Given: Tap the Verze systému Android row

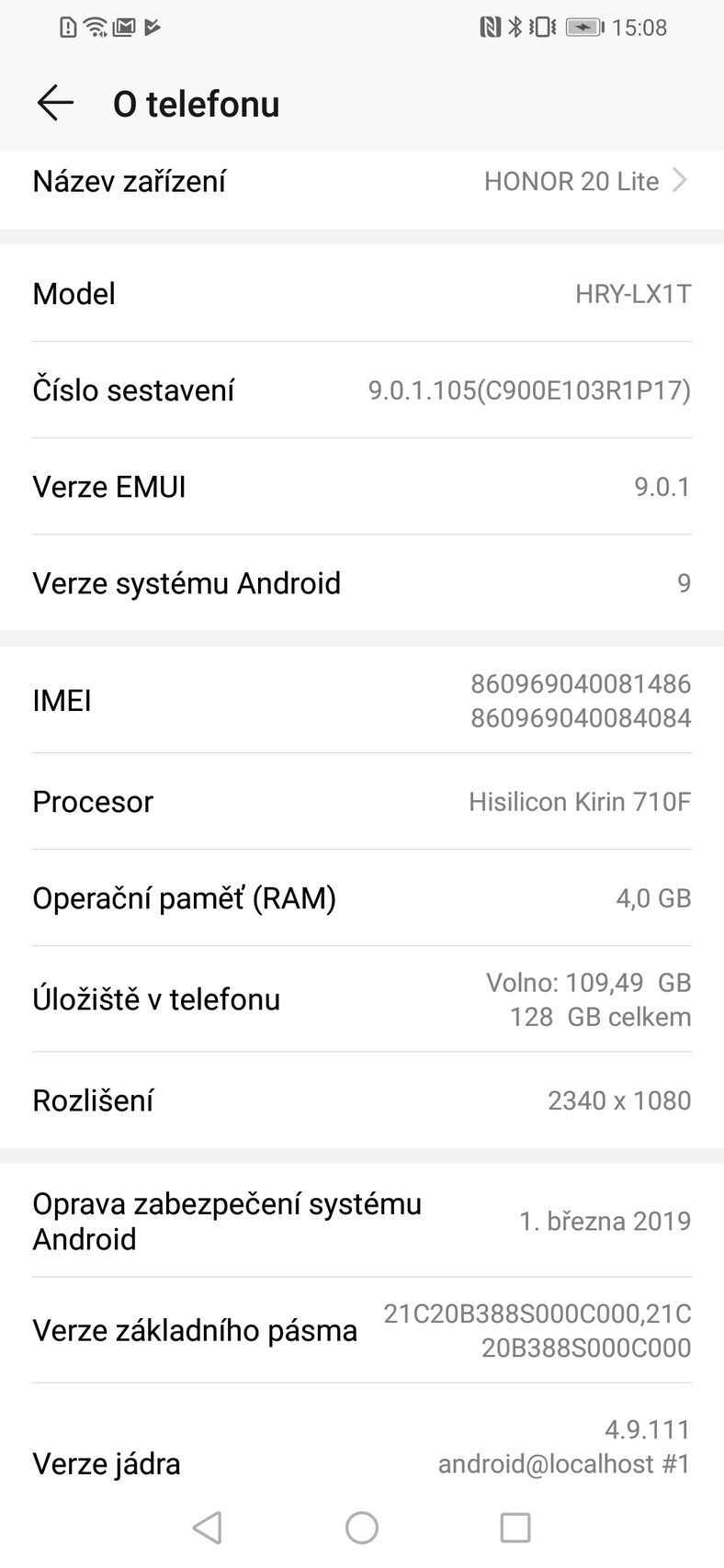Looking at the screenshot, I should pyautogui.click(x=362, y=582).
